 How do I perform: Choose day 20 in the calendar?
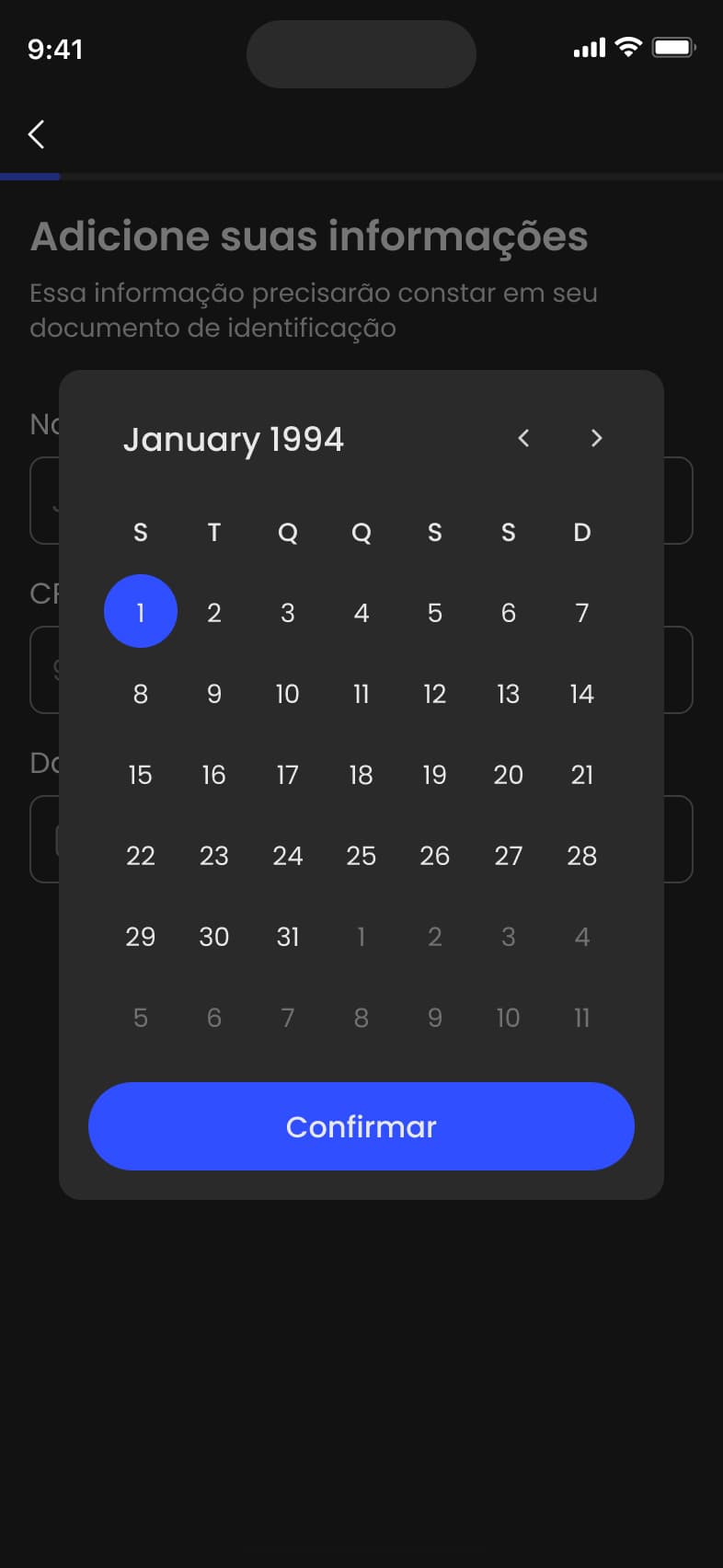(x=509, y=775)
